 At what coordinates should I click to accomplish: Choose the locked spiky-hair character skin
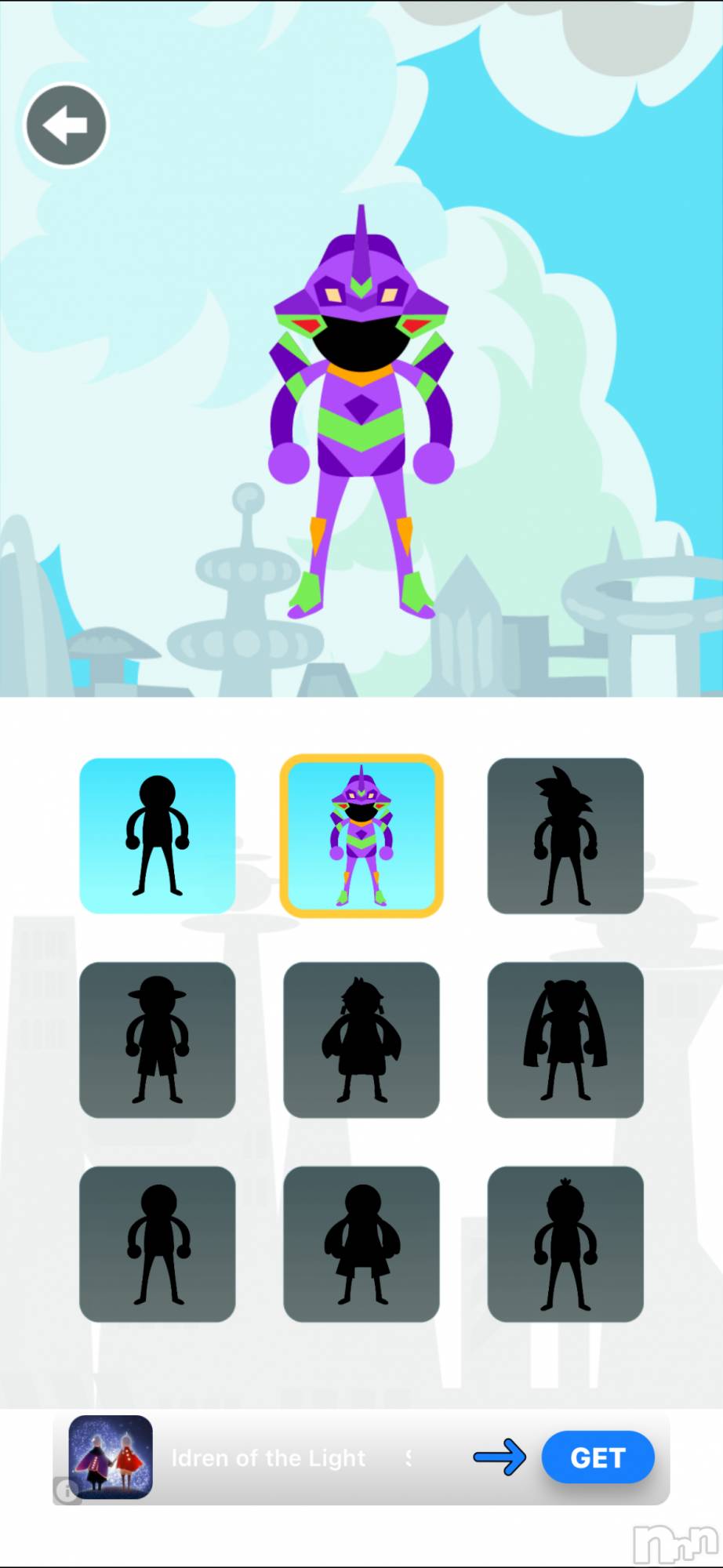click(x=565, y=836)
